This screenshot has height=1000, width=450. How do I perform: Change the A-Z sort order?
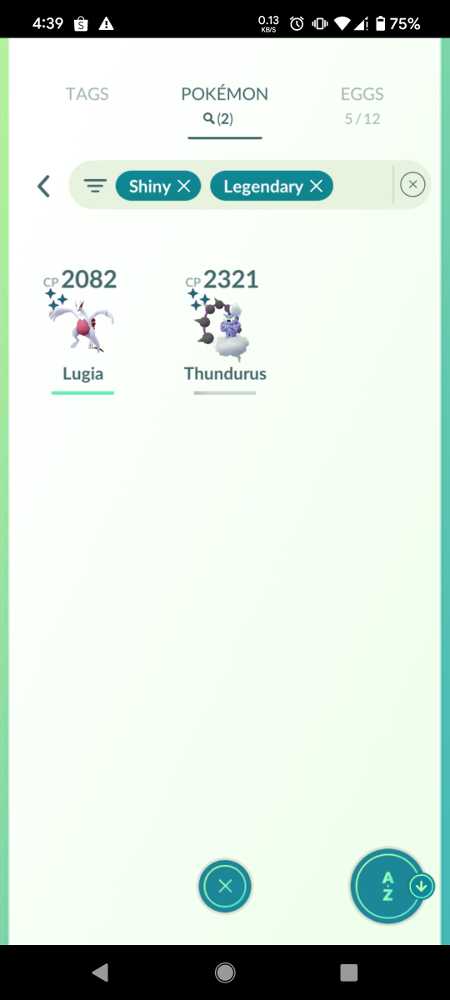(x=389, y=886)
